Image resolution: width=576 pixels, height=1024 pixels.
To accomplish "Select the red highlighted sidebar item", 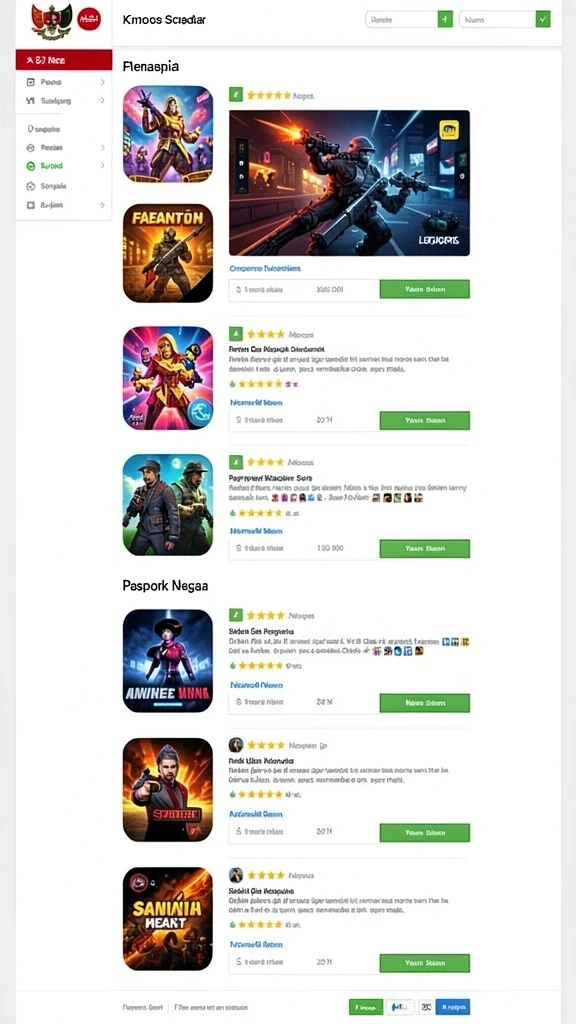I will pyautogui.click(x=64, y=59).
